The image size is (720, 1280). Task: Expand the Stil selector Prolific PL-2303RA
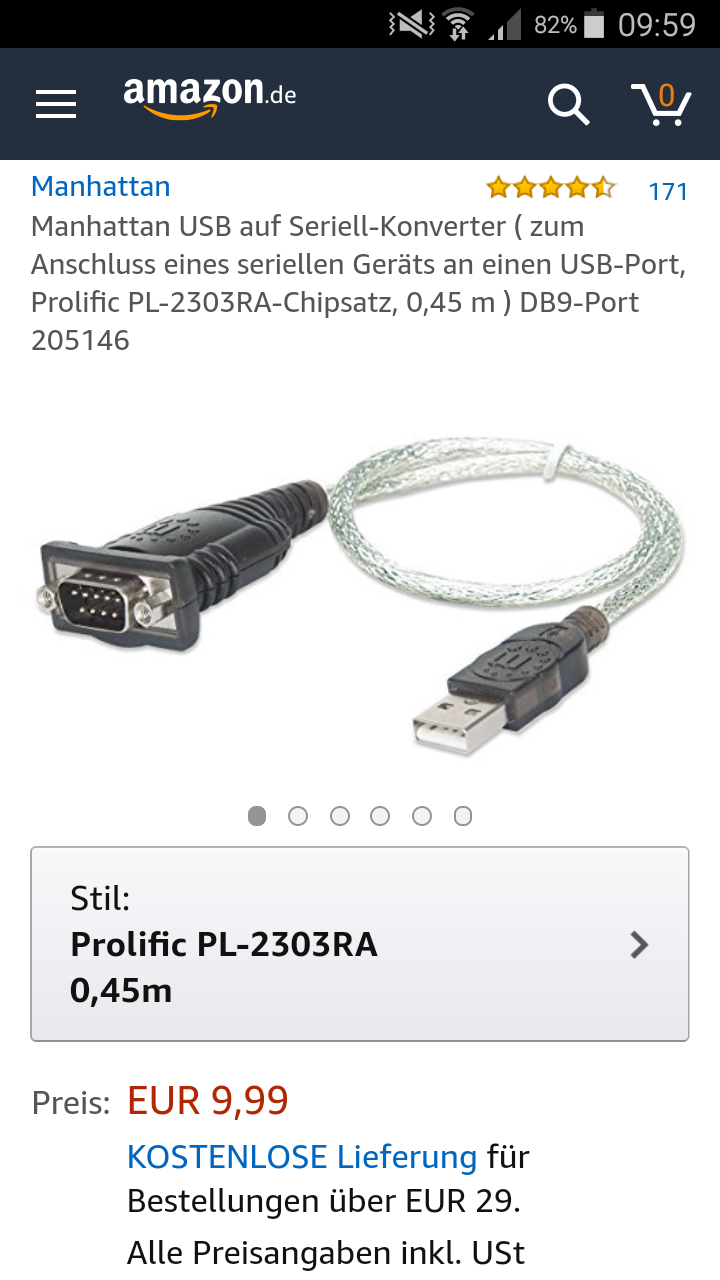[360, 945]
